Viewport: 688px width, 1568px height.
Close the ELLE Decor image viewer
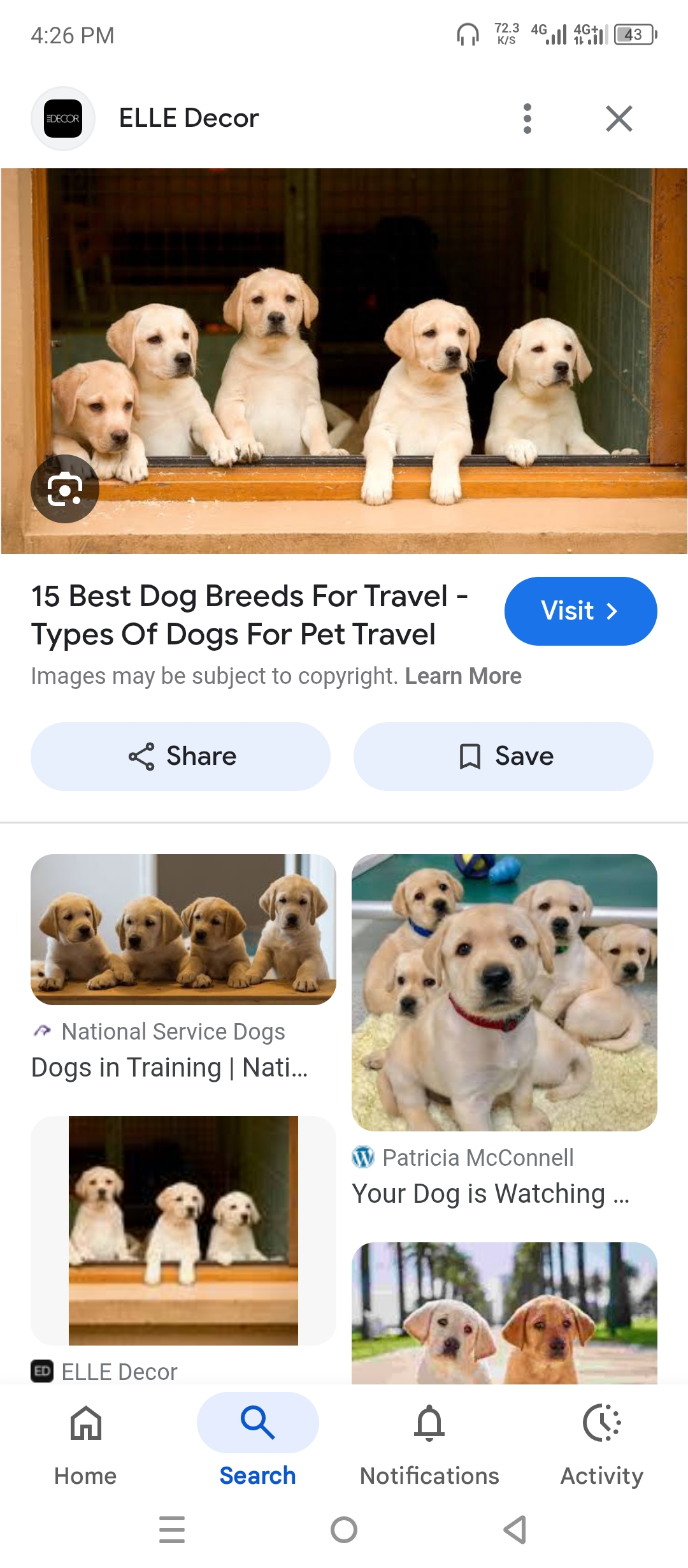coord(619,119)
